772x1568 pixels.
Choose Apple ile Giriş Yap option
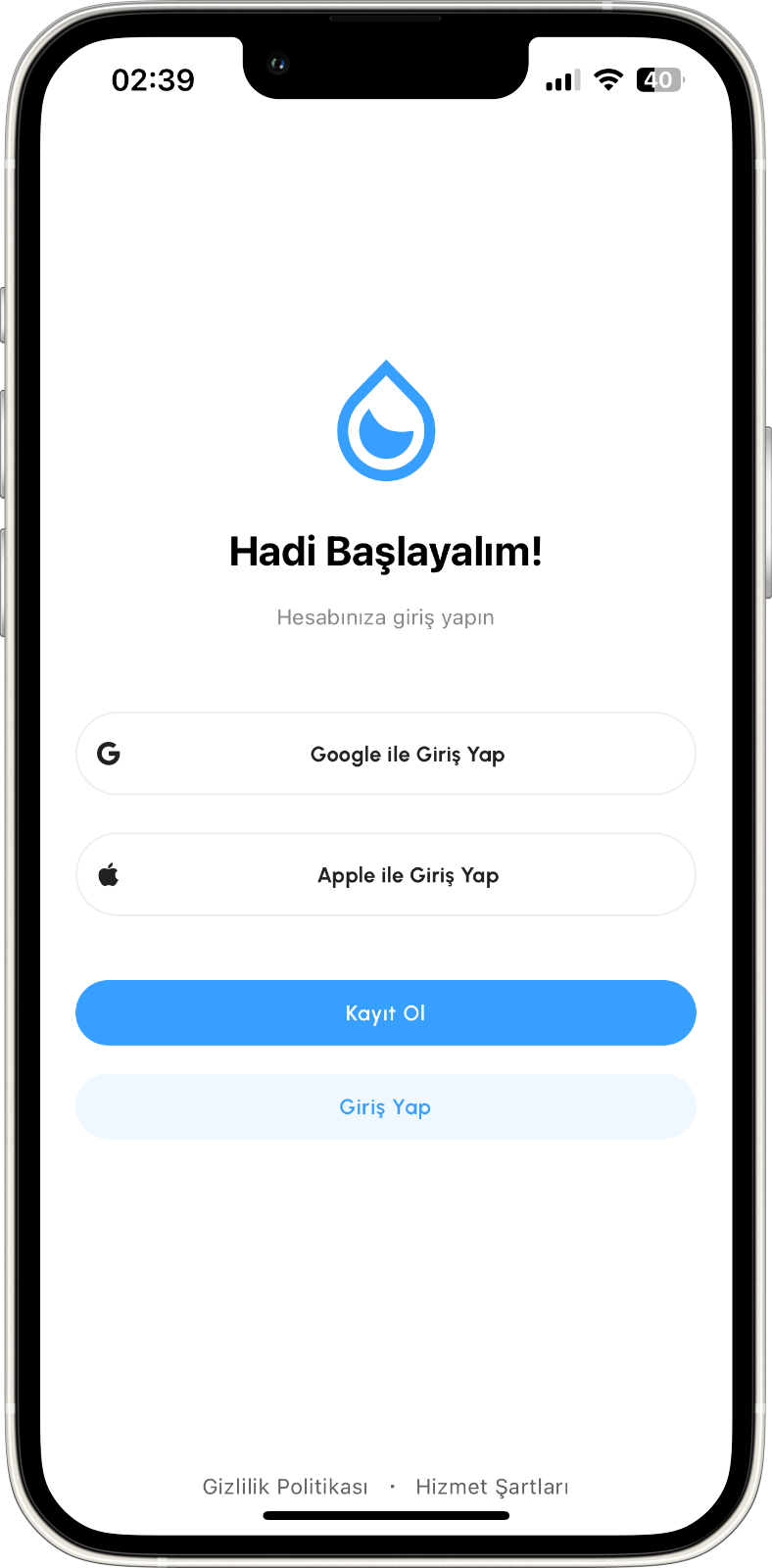coord(386,875)
